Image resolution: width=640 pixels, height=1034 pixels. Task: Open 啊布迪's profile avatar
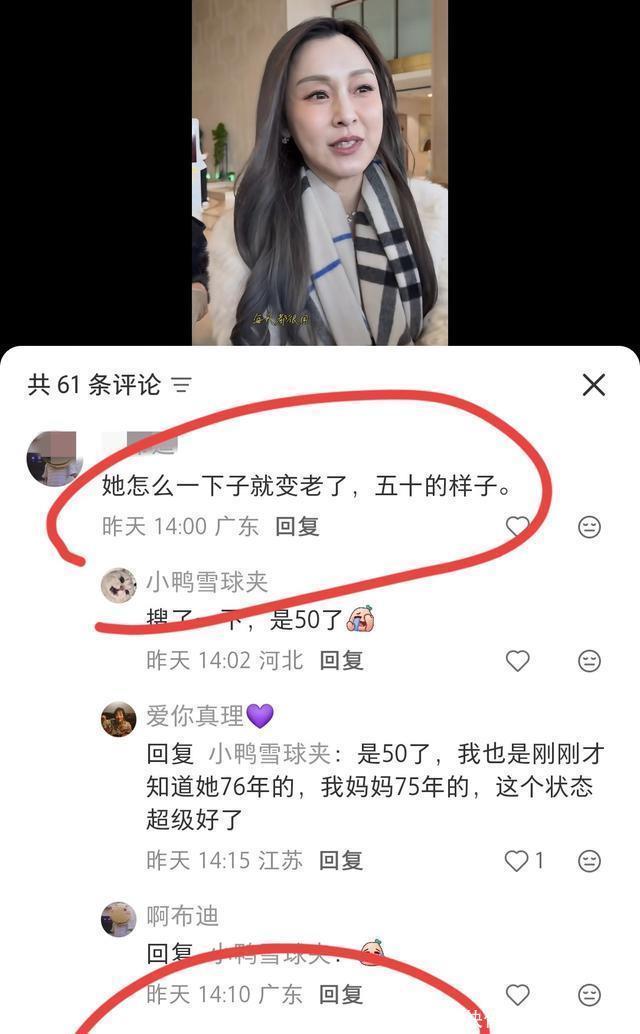[x=119, y=919]
